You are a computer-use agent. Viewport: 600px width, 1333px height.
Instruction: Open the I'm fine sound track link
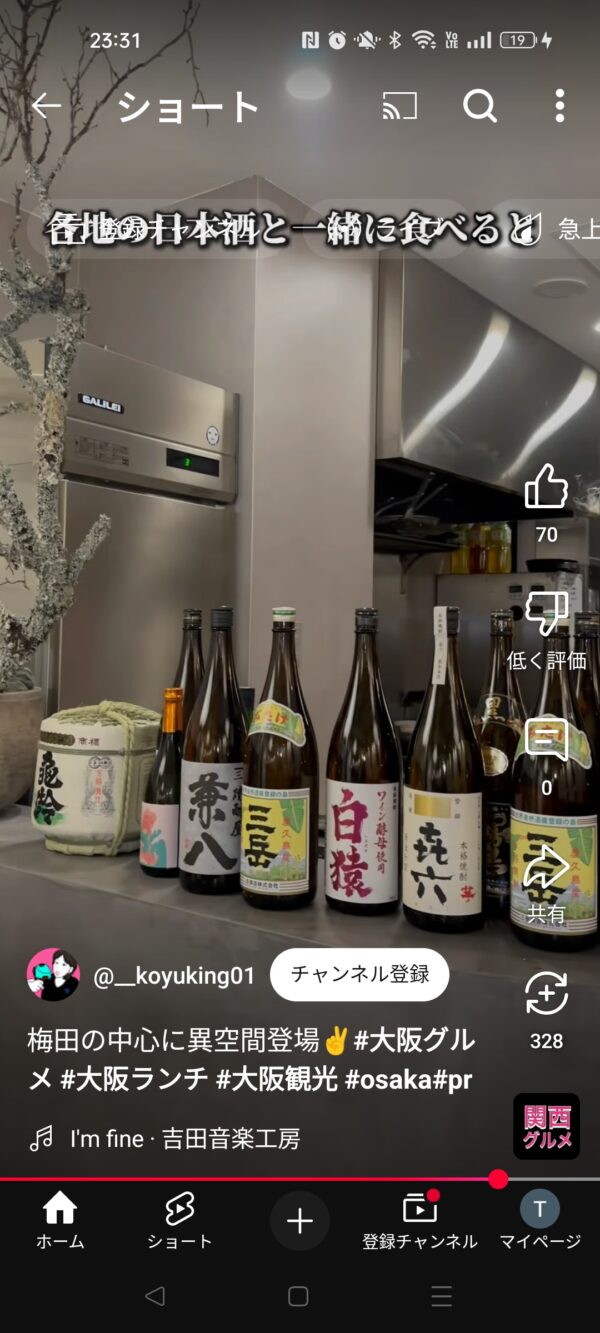[185, 1138]
